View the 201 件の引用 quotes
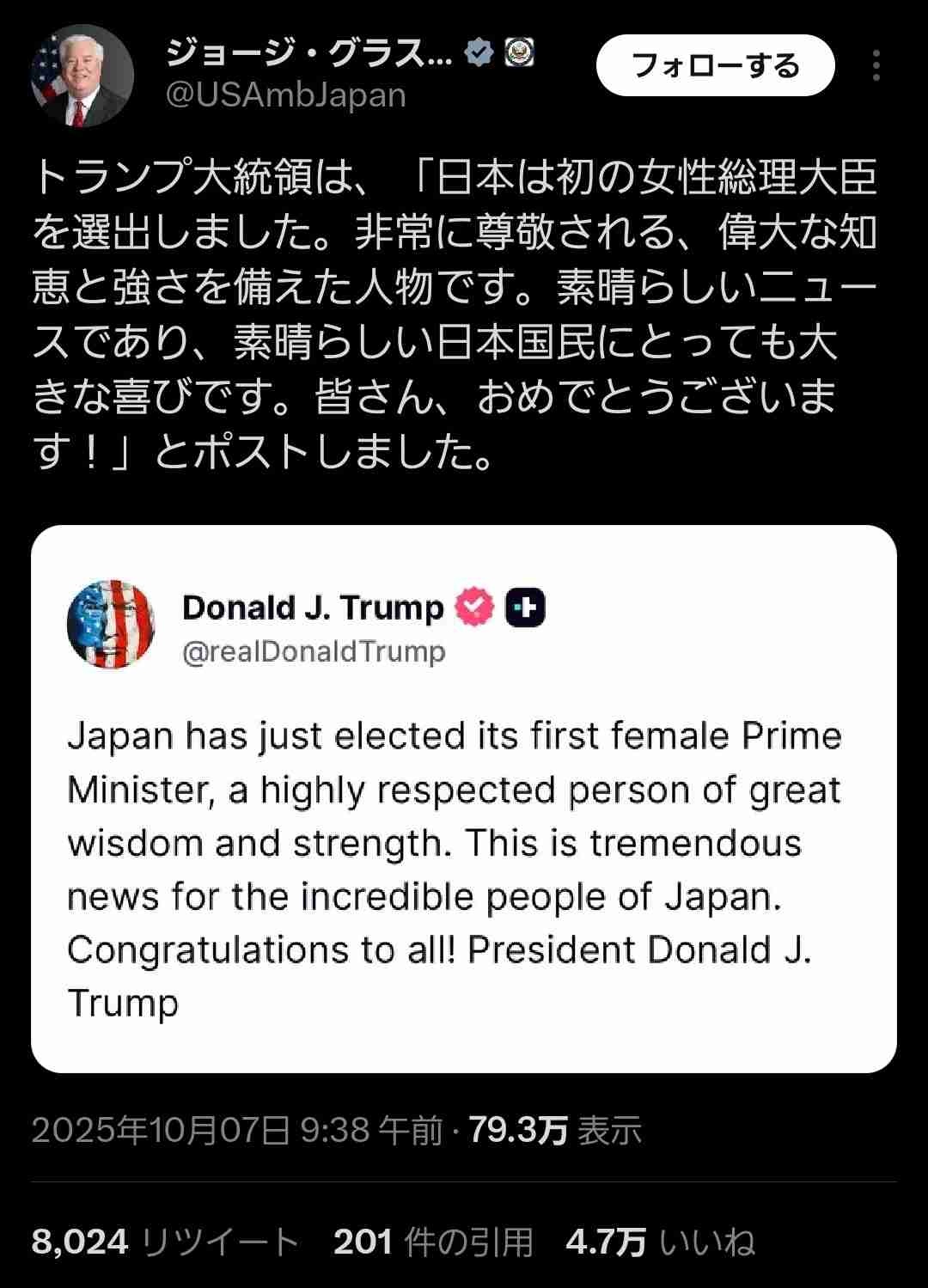This screenshot has height=1288, width=928. tap(433, 1242)
